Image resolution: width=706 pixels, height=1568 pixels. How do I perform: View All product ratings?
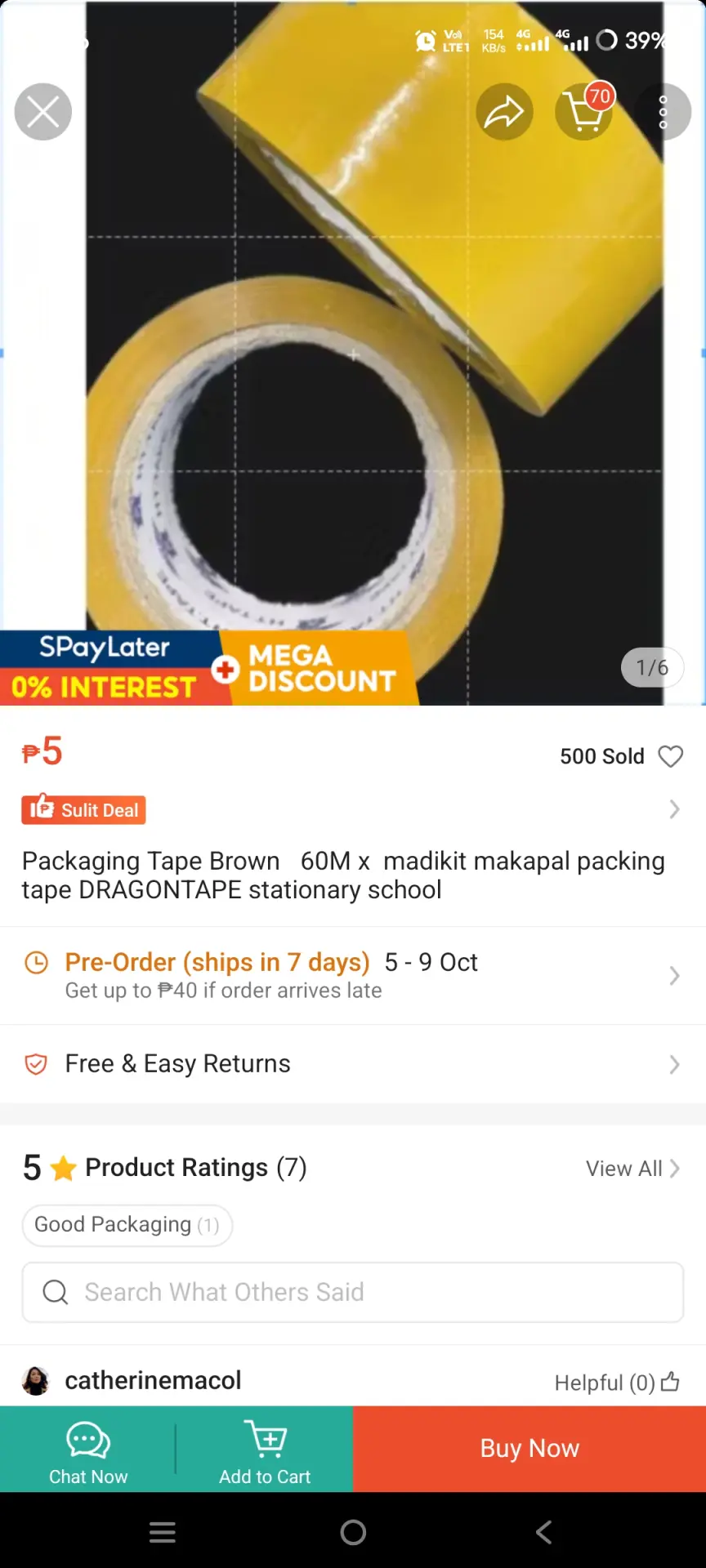coord(632,1169)
